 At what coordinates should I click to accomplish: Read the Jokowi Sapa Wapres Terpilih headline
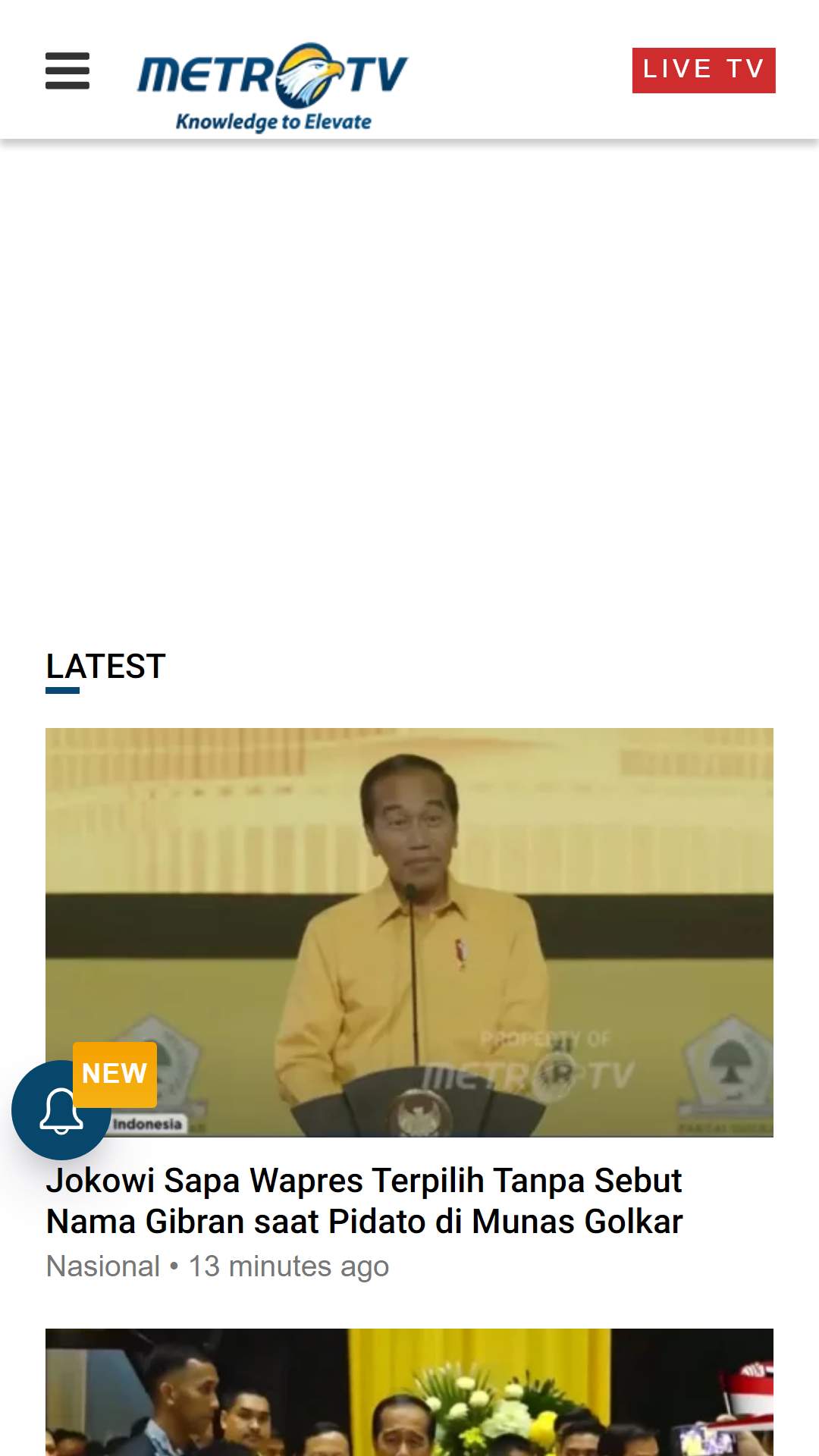pyautogui.click(x=364, y=1201)
